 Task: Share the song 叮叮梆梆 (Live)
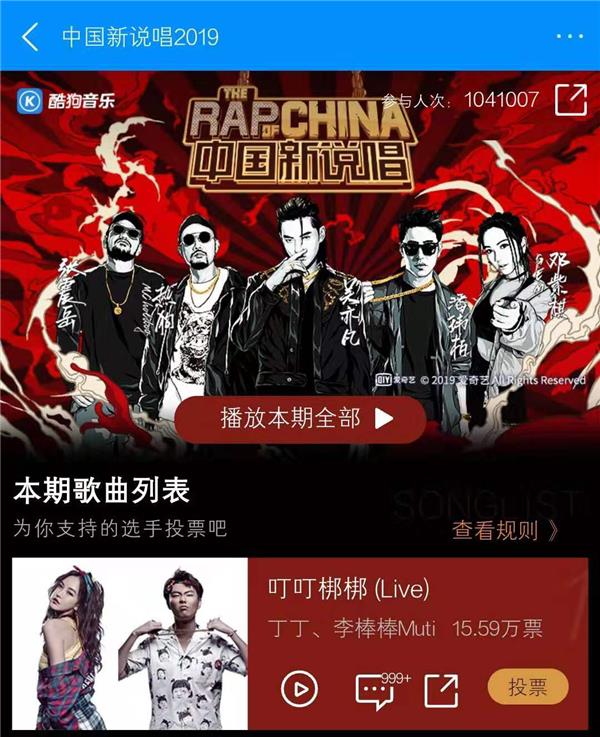pyautogui.click(x=440, y=689)
